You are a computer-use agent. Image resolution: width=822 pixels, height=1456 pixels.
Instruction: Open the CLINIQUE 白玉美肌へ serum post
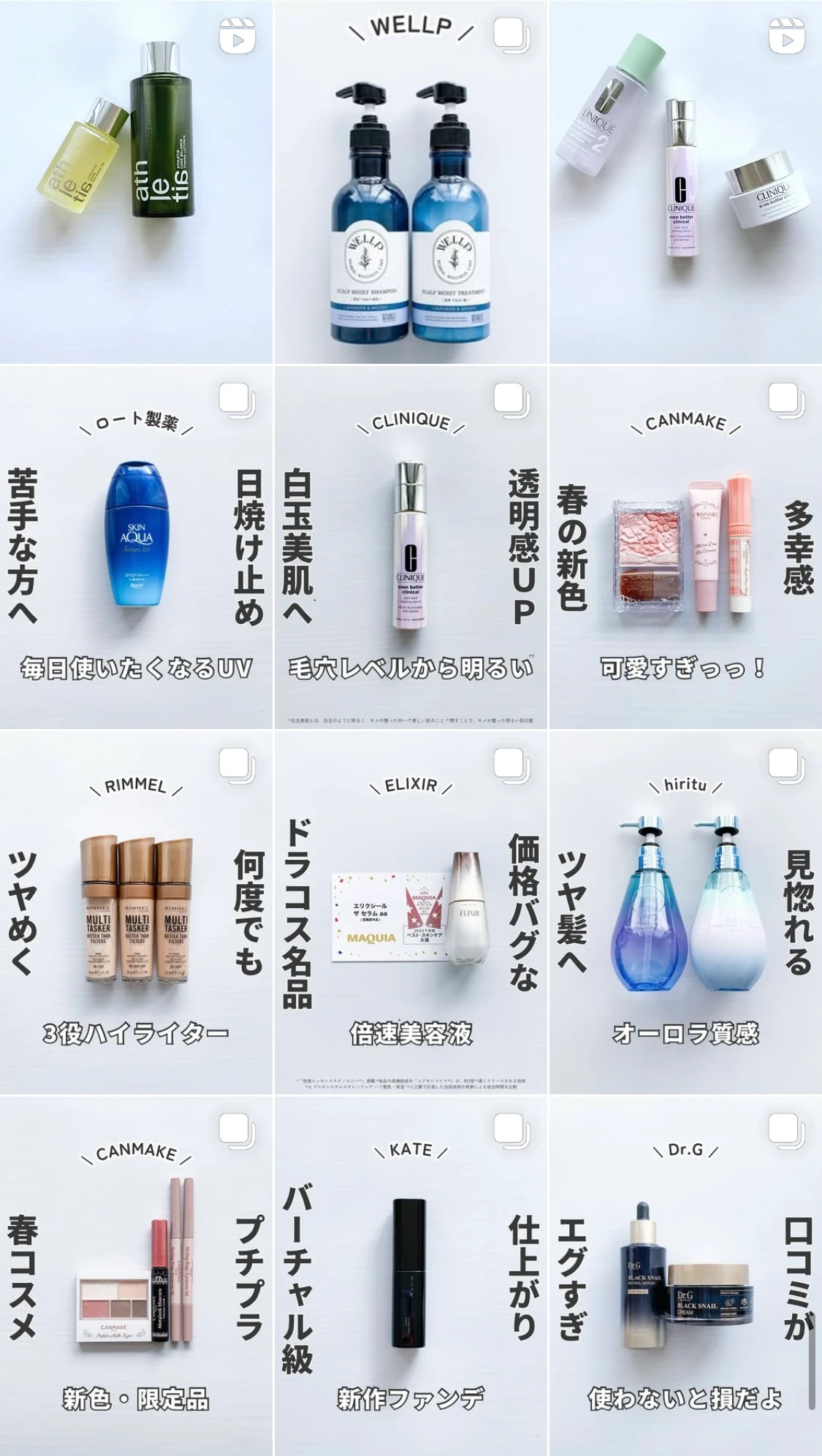coord(411,546)
